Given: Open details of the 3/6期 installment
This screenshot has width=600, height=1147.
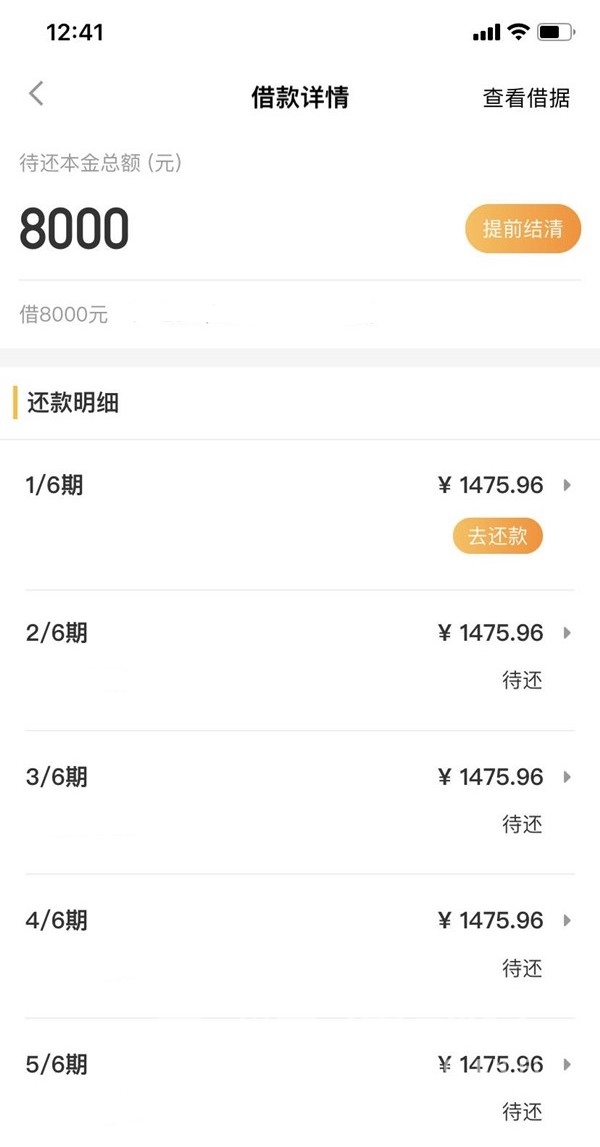Looking at the screenshot, I should click(x=300, y=802).
